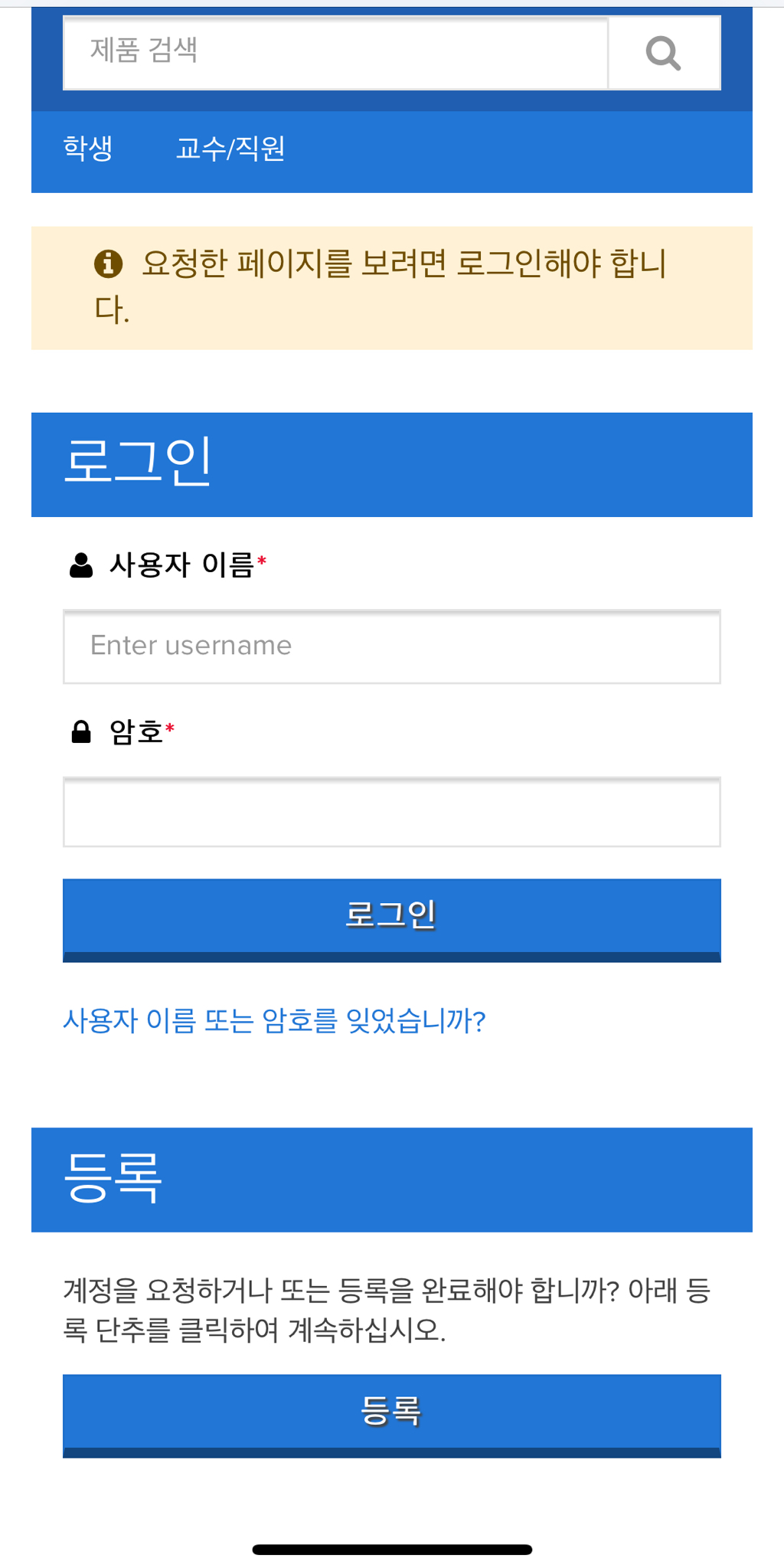Tap the magnifying glass search button
This screenshot has height=1558, width=784.
tap(665, 53)
